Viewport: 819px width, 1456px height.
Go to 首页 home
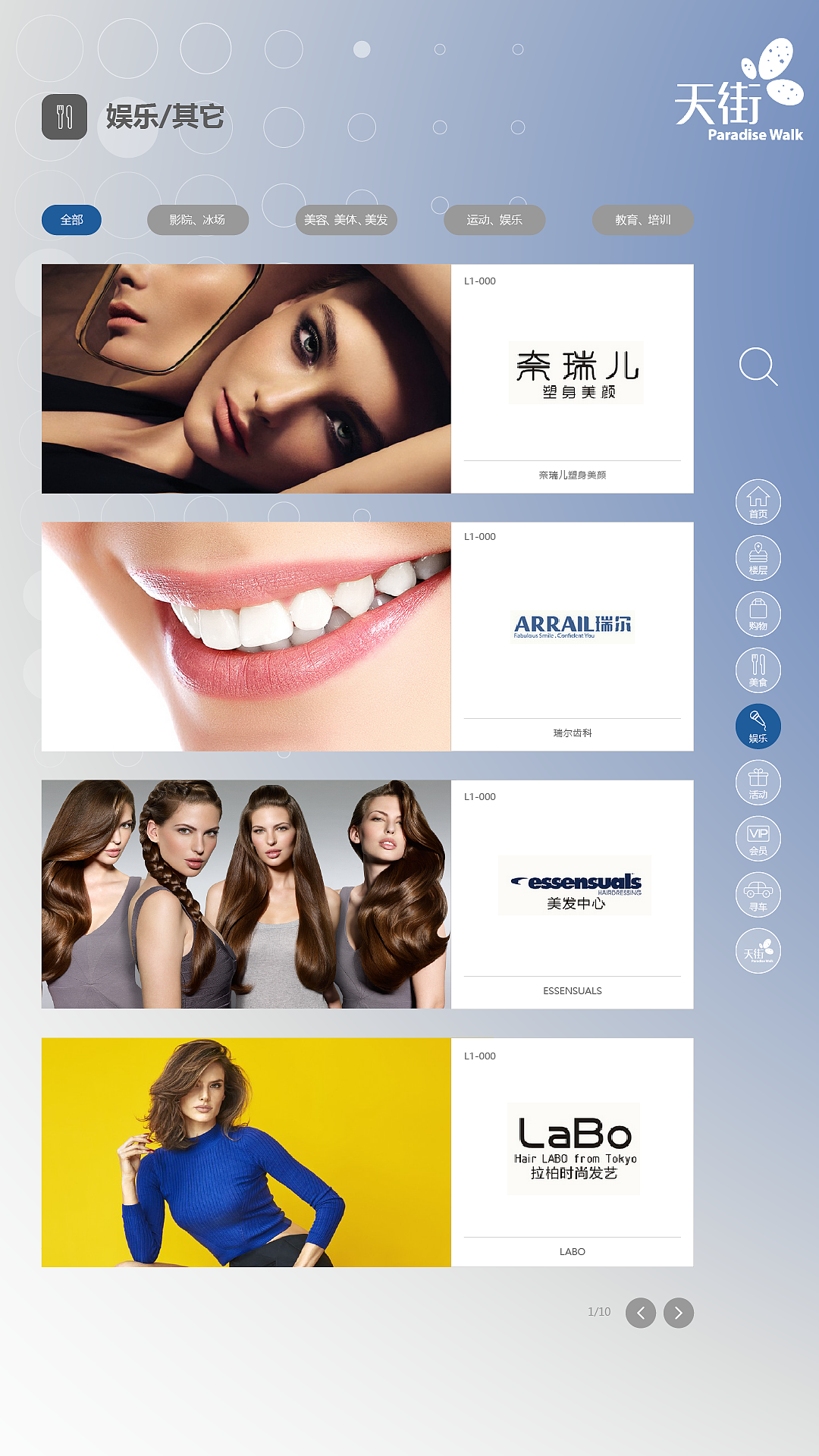click(x=758, y=502)
